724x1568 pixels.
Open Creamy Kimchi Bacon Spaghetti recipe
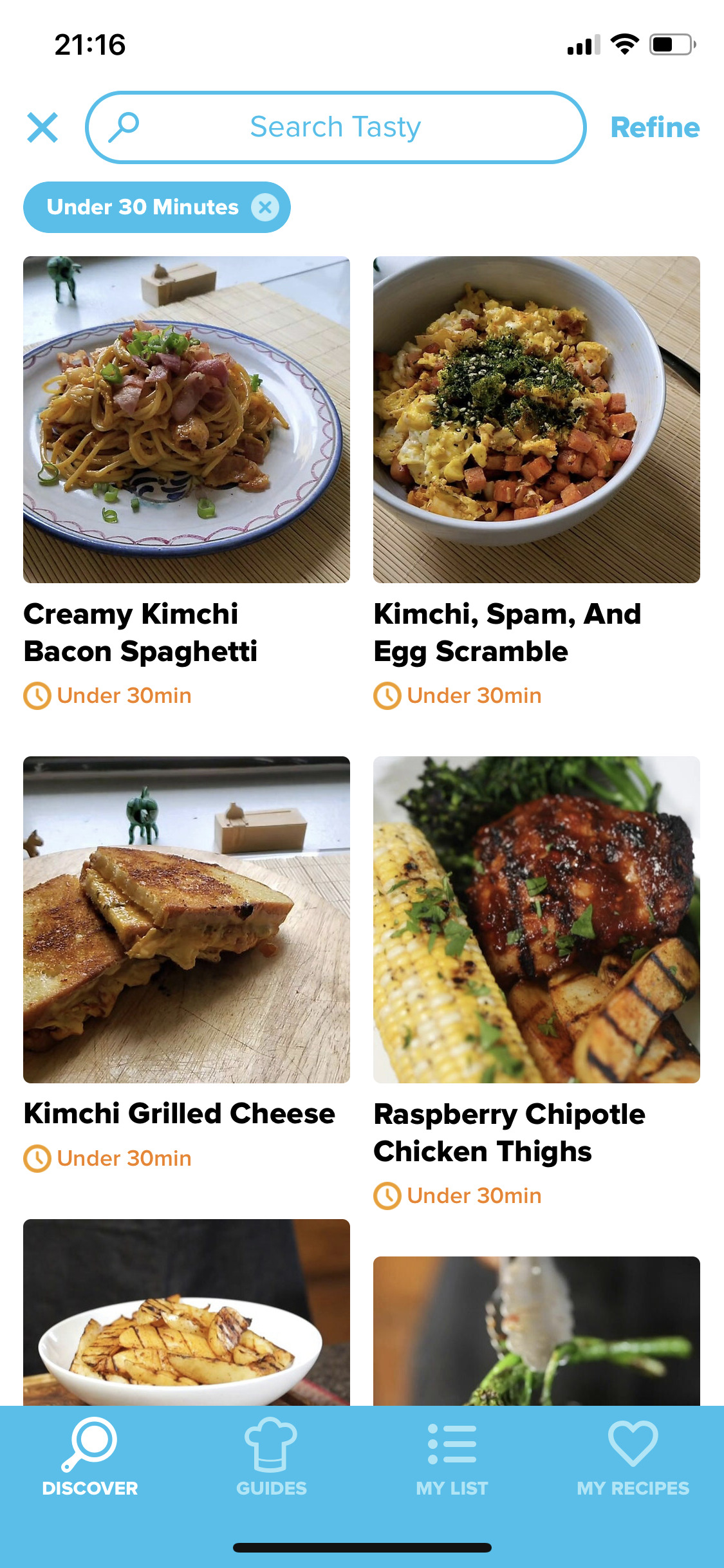[187, 420]
